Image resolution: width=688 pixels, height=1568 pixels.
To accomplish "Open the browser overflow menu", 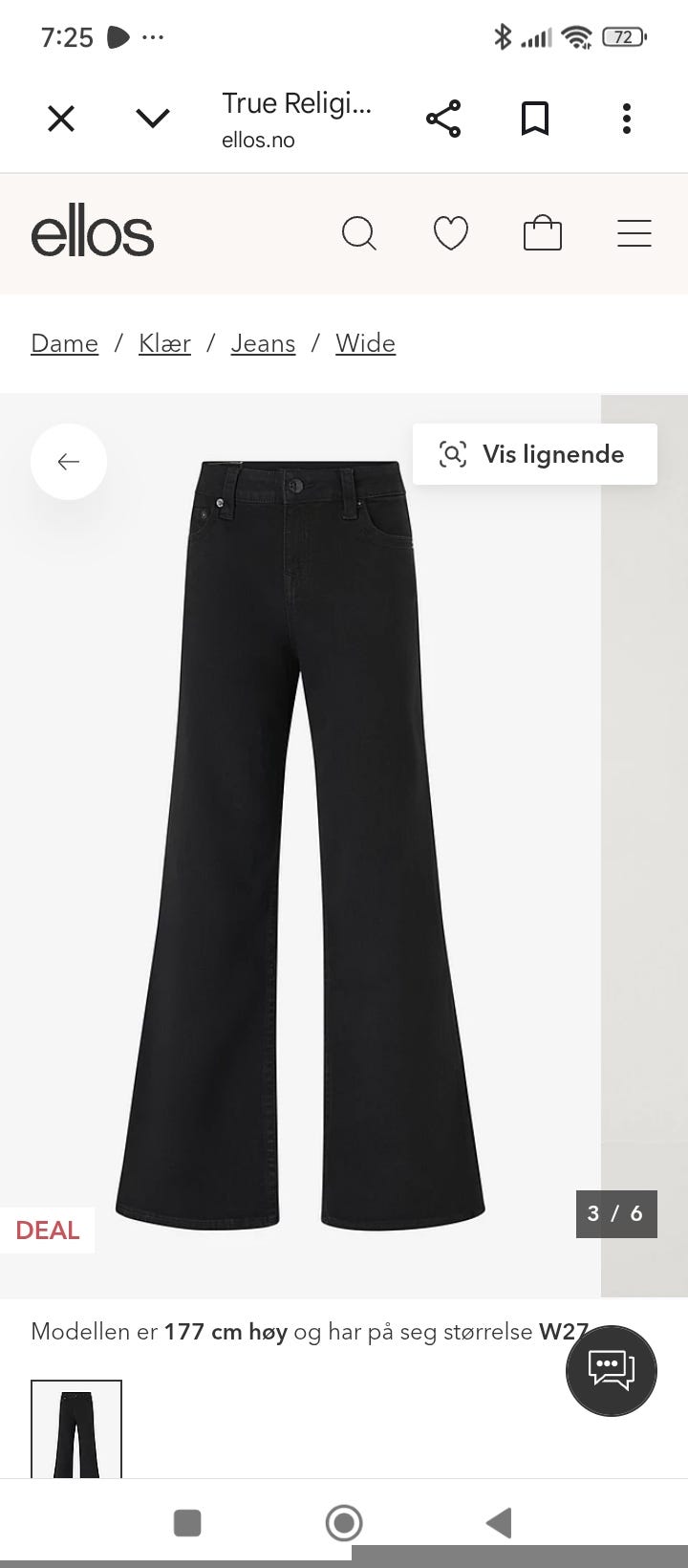I will pyautogui.click(x=627, y=119).
